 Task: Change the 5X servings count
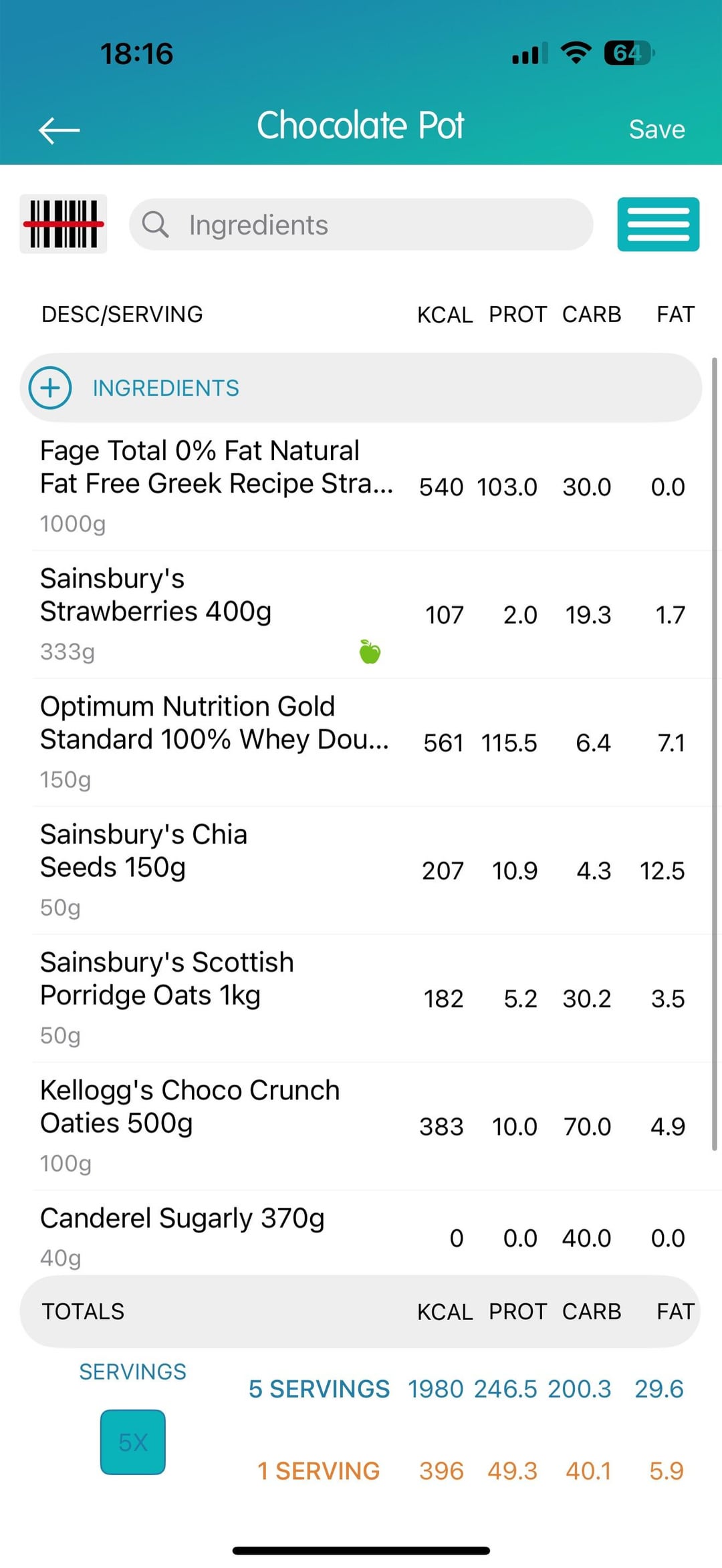click(133, 1442)
